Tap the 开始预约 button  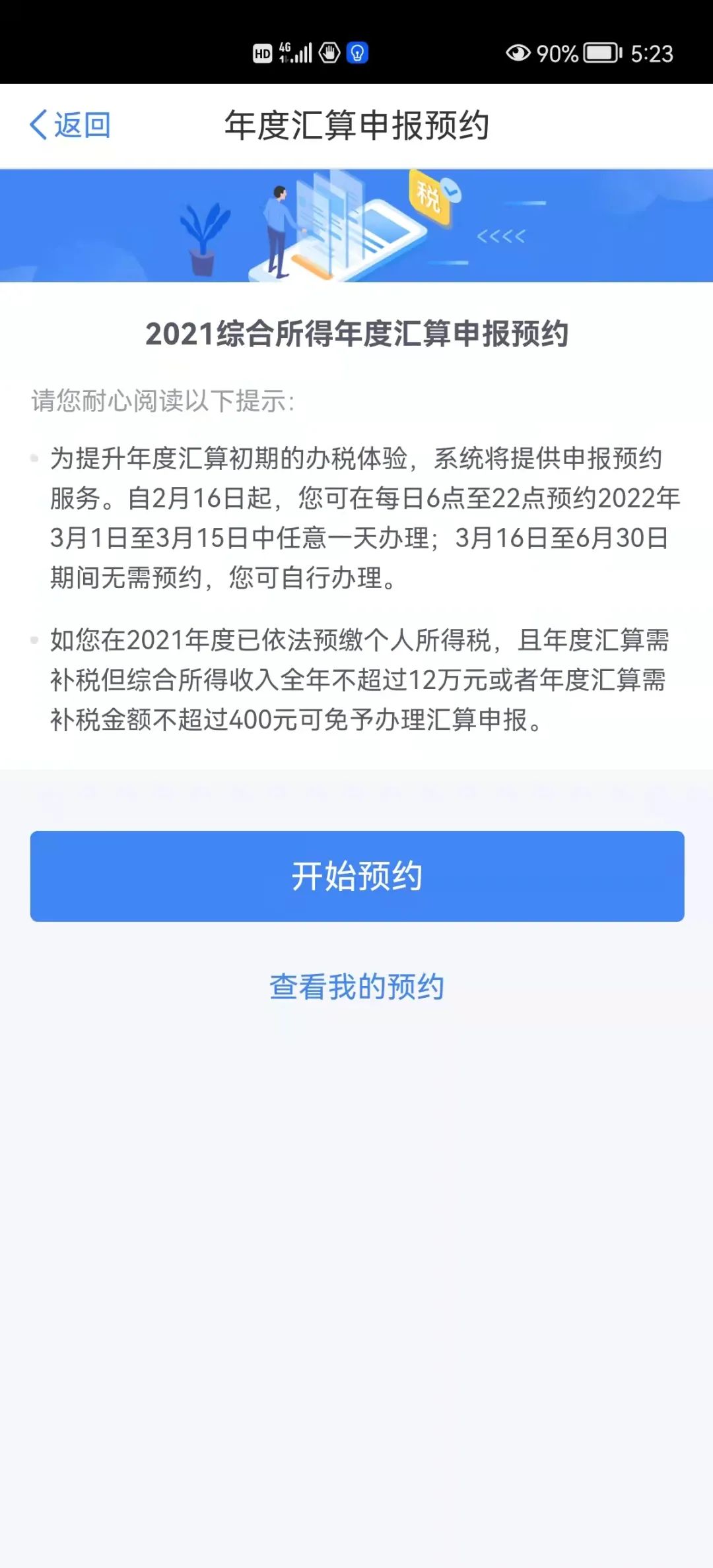coord(356,876)
